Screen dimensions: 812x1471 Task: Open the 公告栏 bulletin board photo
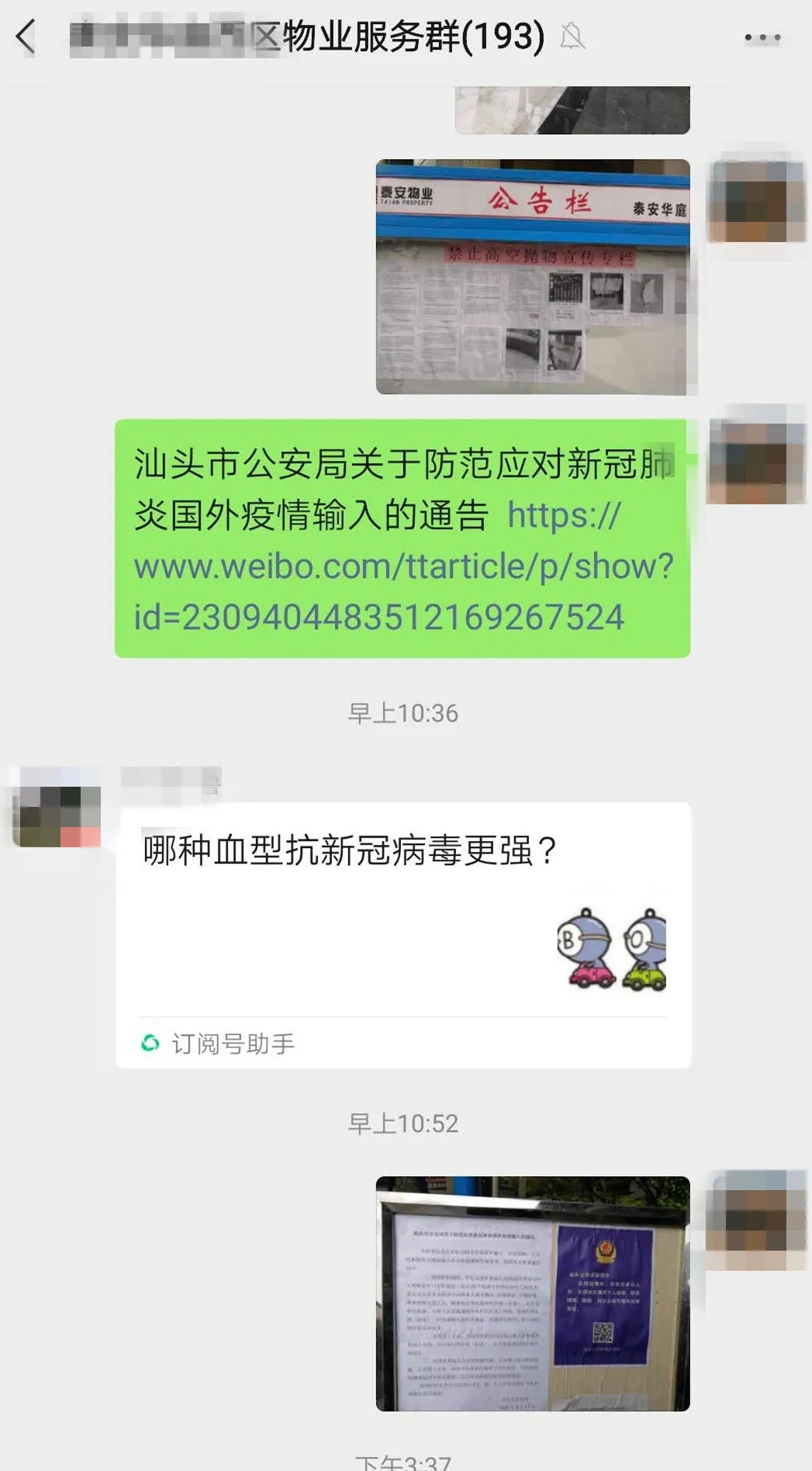(x=533, y=277)
